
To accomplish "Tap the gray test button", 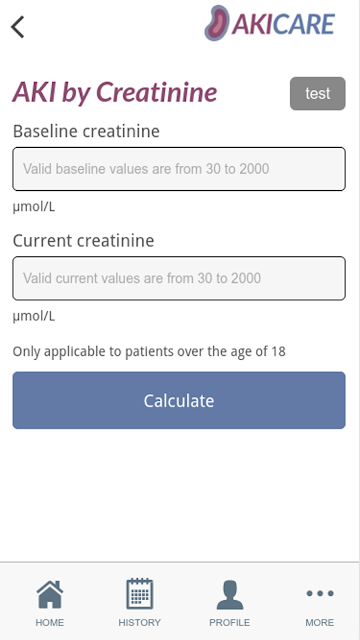I will (318, 93).
